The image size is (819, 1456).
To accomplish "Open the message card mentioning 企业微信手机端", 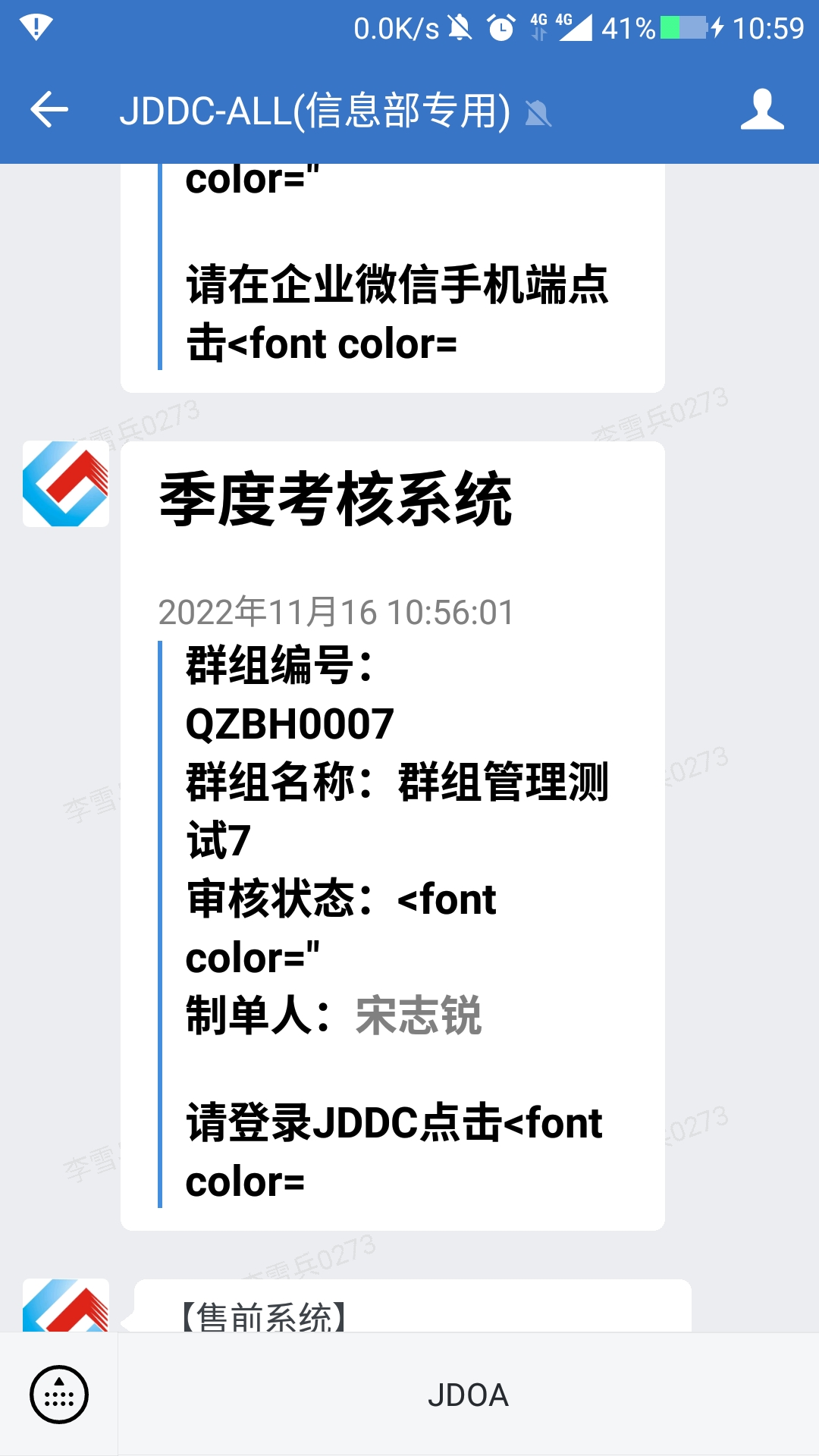I will pos(392,288).
